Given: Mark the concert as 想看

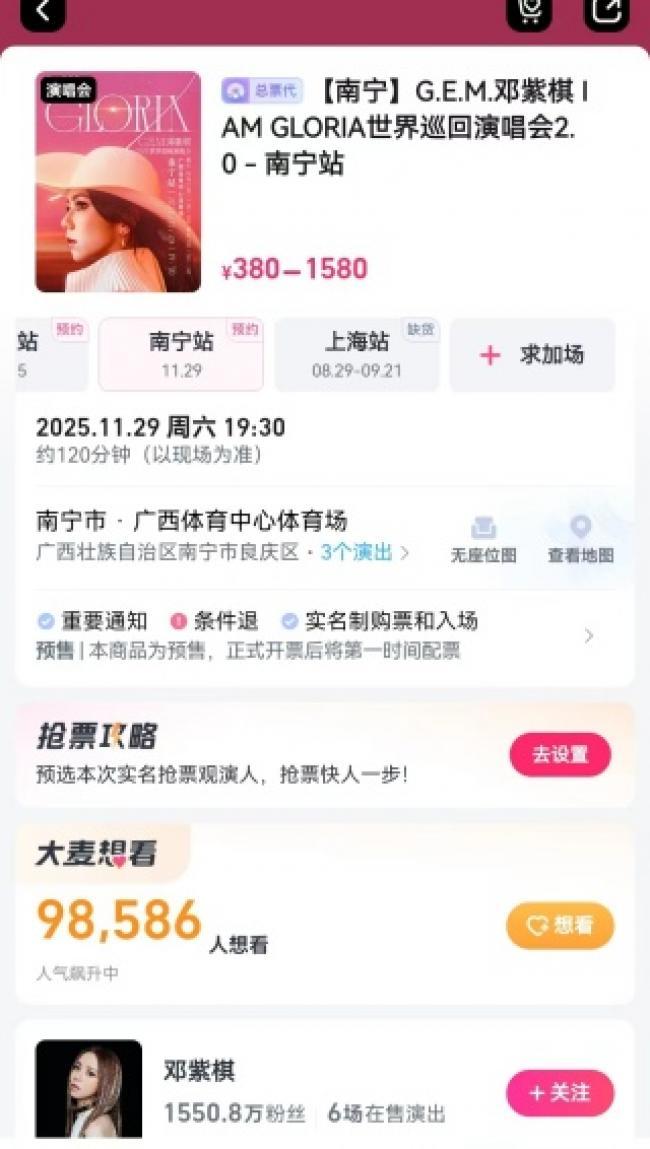Looking at the screenshot, I should pyautogui.click(x=560, y=926).
